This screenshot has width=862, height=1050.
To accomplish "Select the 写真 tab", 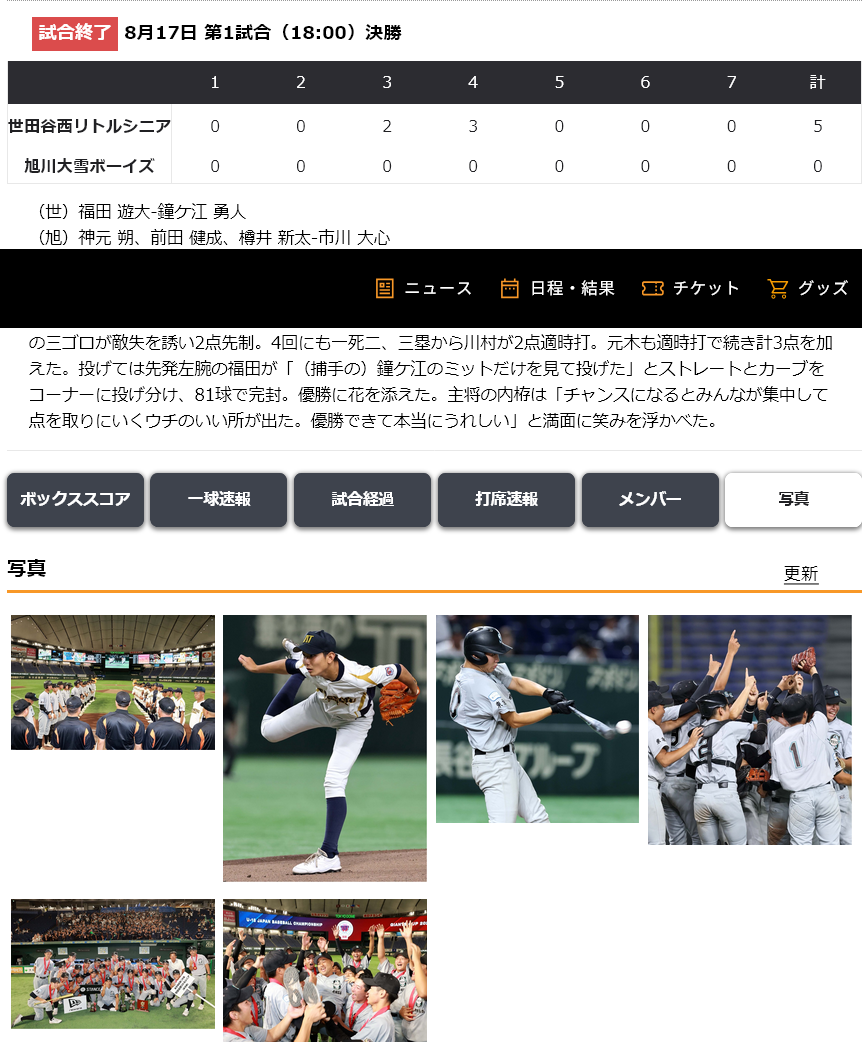I will (793, 499).
